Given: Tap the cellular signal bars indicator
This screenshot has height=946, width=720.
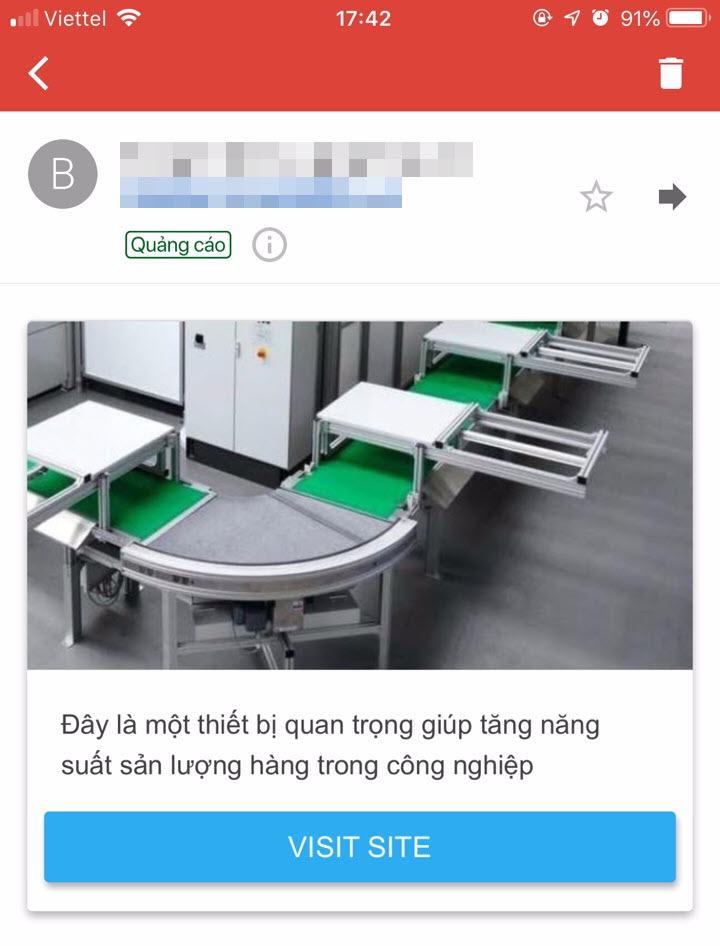Looking at the screenshot, I should click(24, 17).
